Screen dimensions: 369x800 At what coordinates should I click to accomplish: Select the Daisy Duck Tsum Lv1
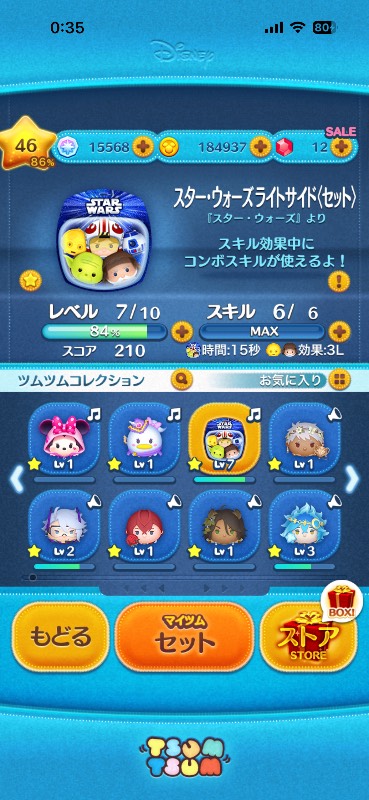pyautogui.click(x=143, y=440)
